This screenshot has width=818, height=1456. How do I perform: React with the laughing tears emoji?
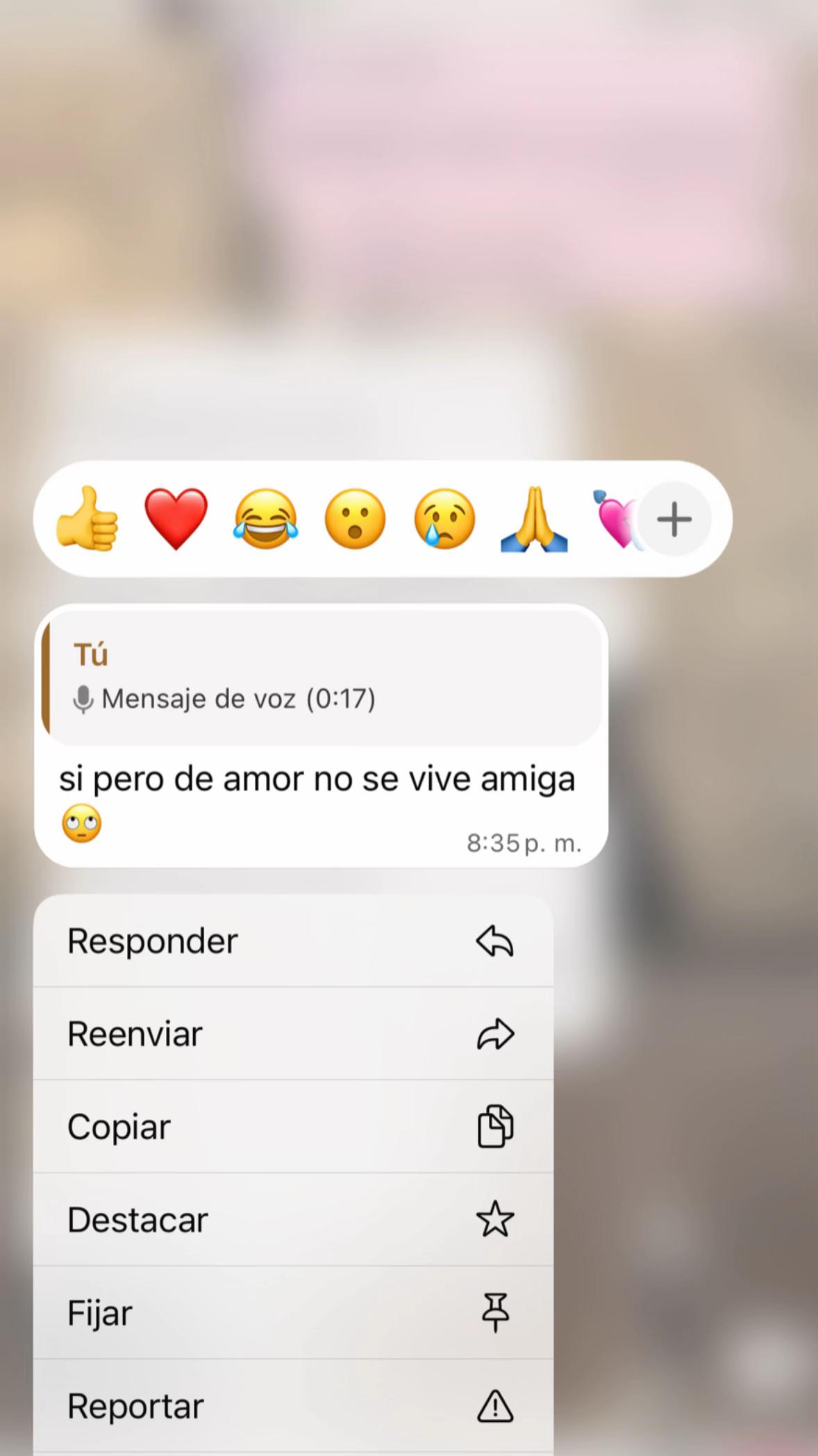click(x=265, y=519)
